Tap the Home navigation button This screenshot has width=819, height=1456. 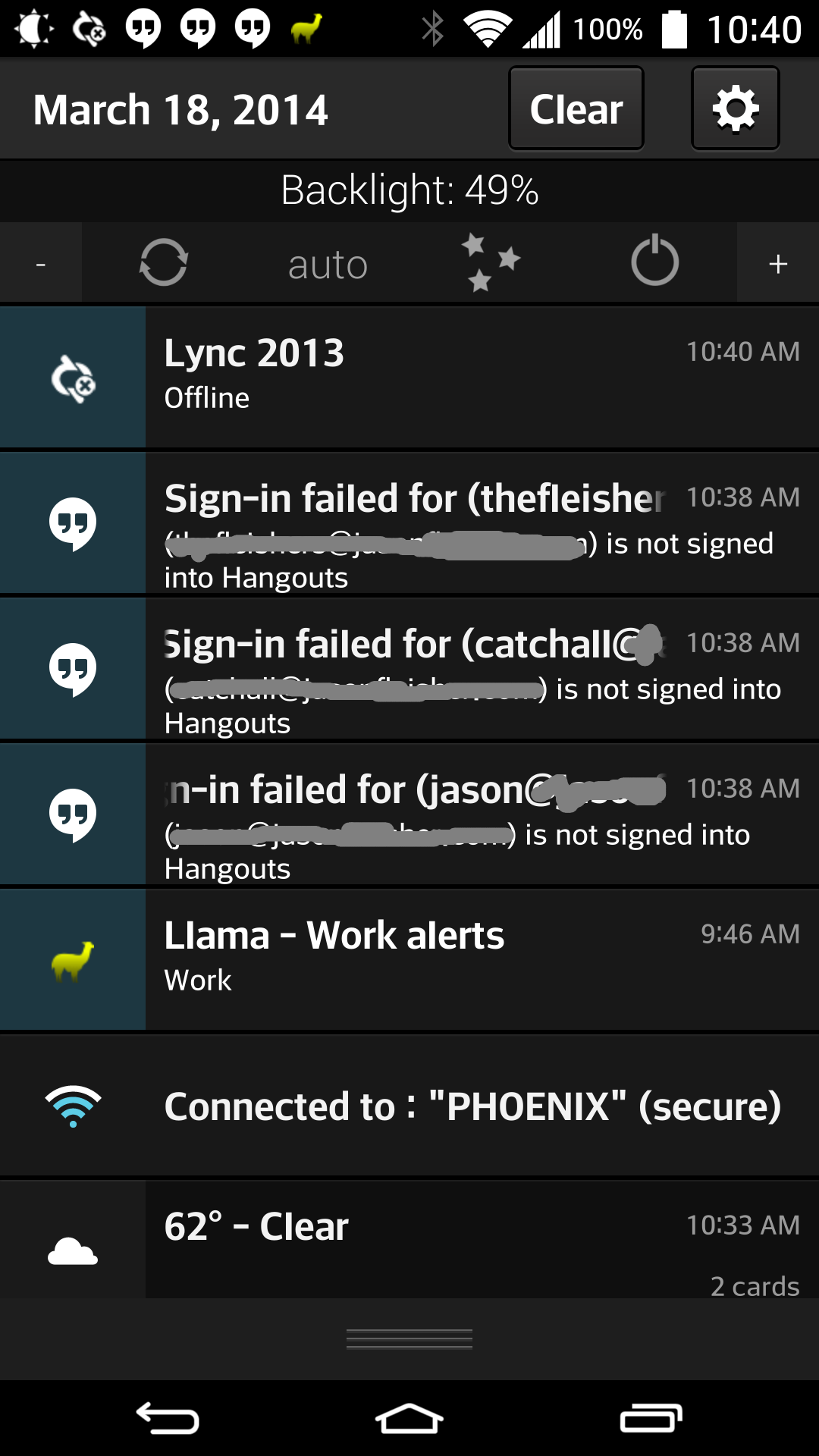coord(409,1417)
